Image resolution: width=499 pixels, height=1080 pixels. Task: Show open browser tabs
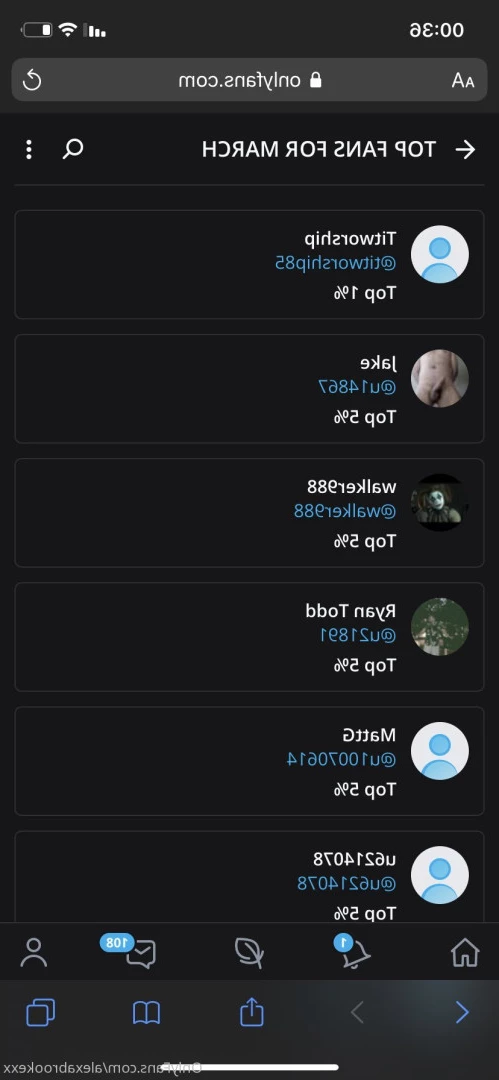click(40, 1012)
